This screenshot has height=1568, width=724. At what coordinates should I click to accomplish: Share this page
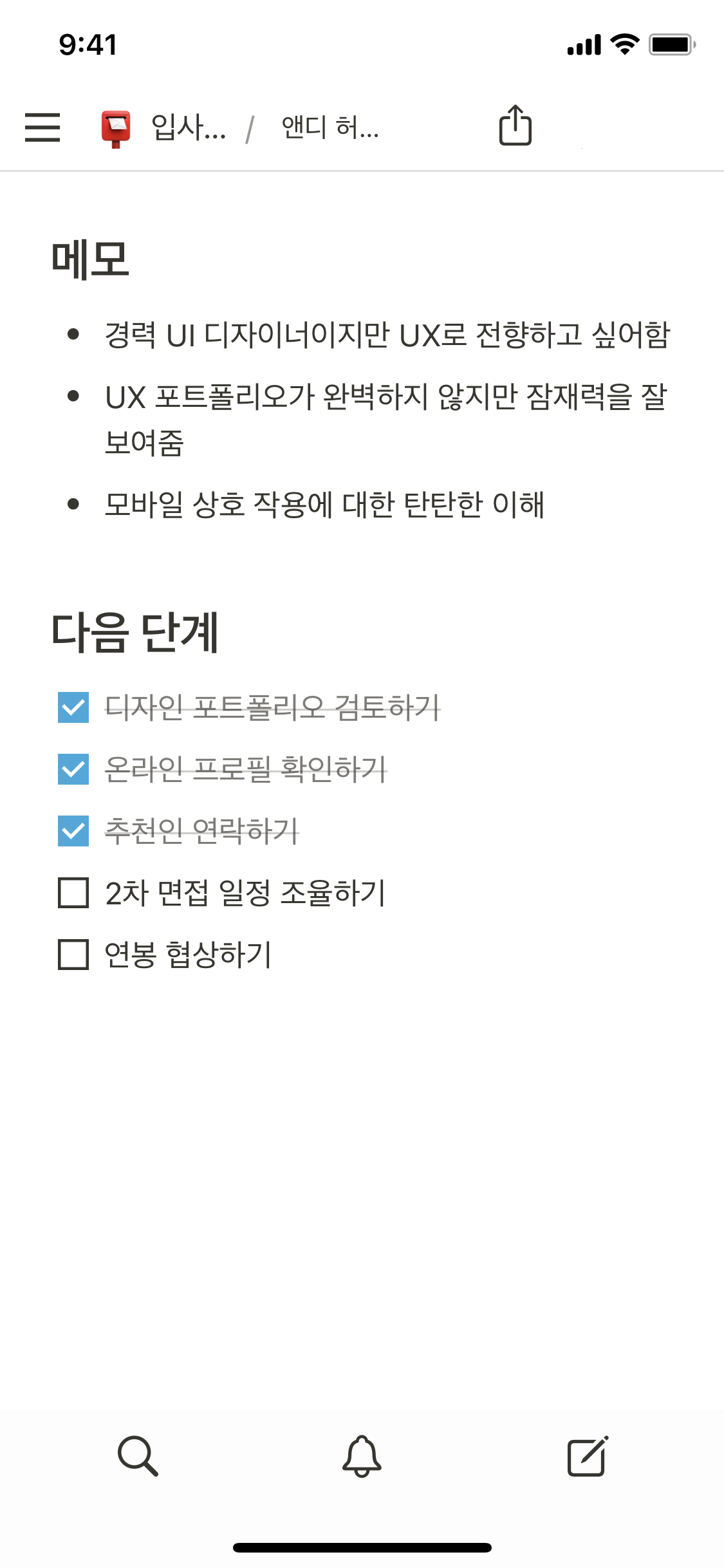(515, 126)
